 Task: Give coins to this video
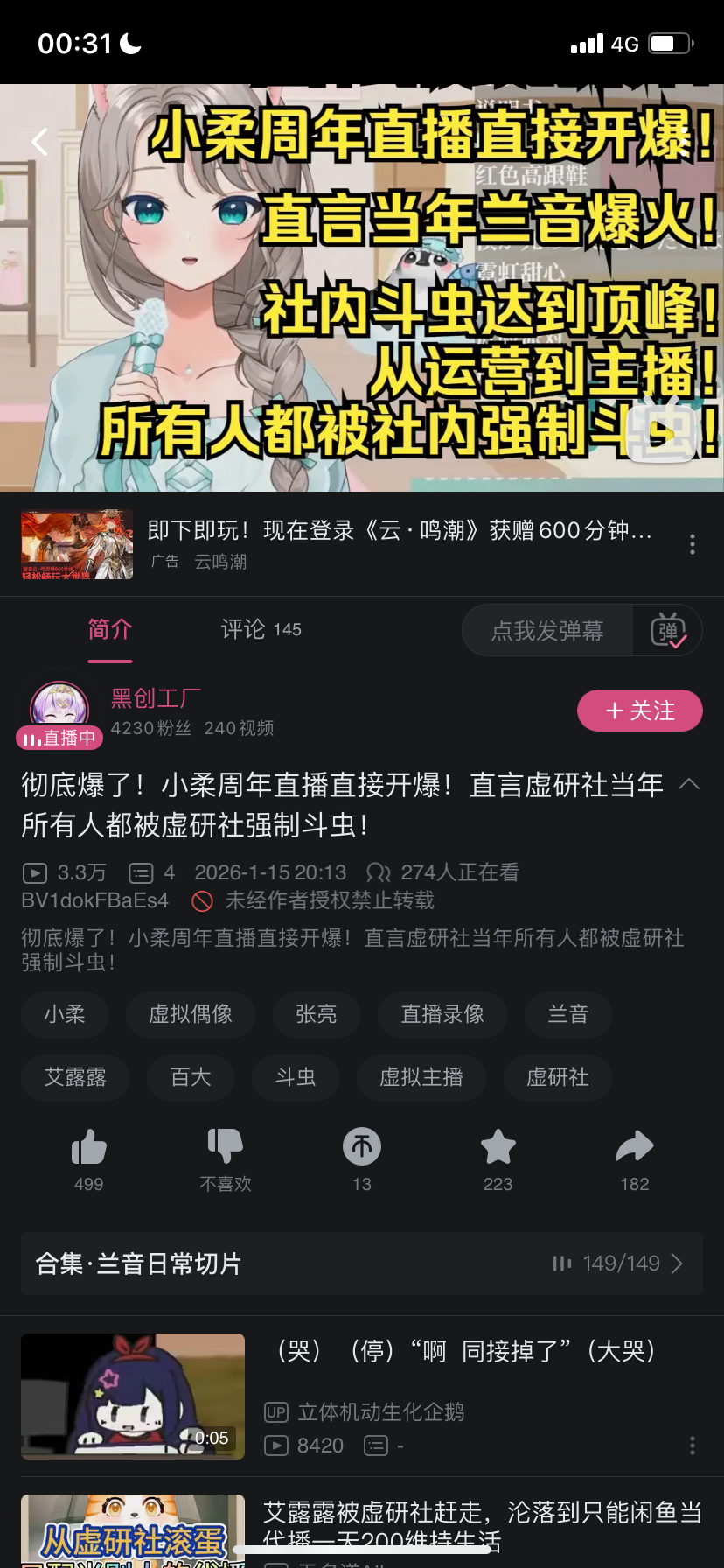click(362, 1148)
